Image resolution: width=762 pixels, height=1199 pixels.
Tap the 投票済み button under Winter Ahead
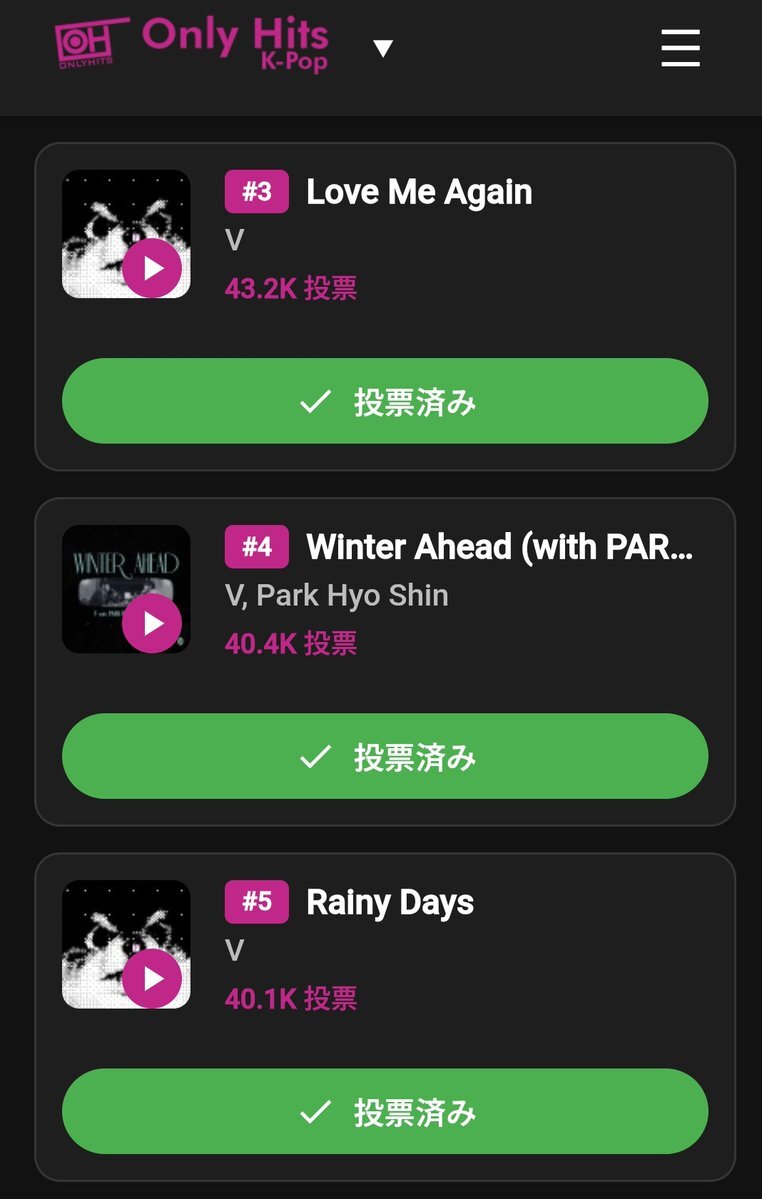tap(385, 756)
